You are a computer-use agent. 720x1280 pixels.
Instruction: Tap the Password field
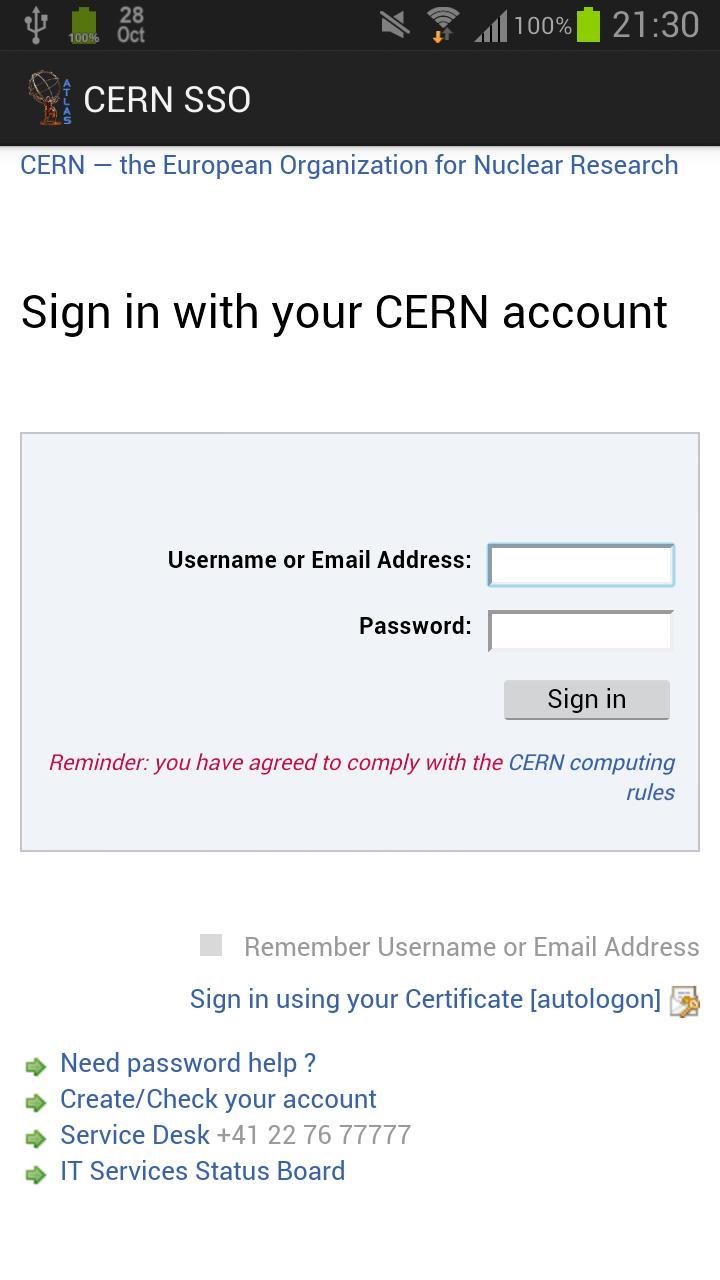(580, 631)
